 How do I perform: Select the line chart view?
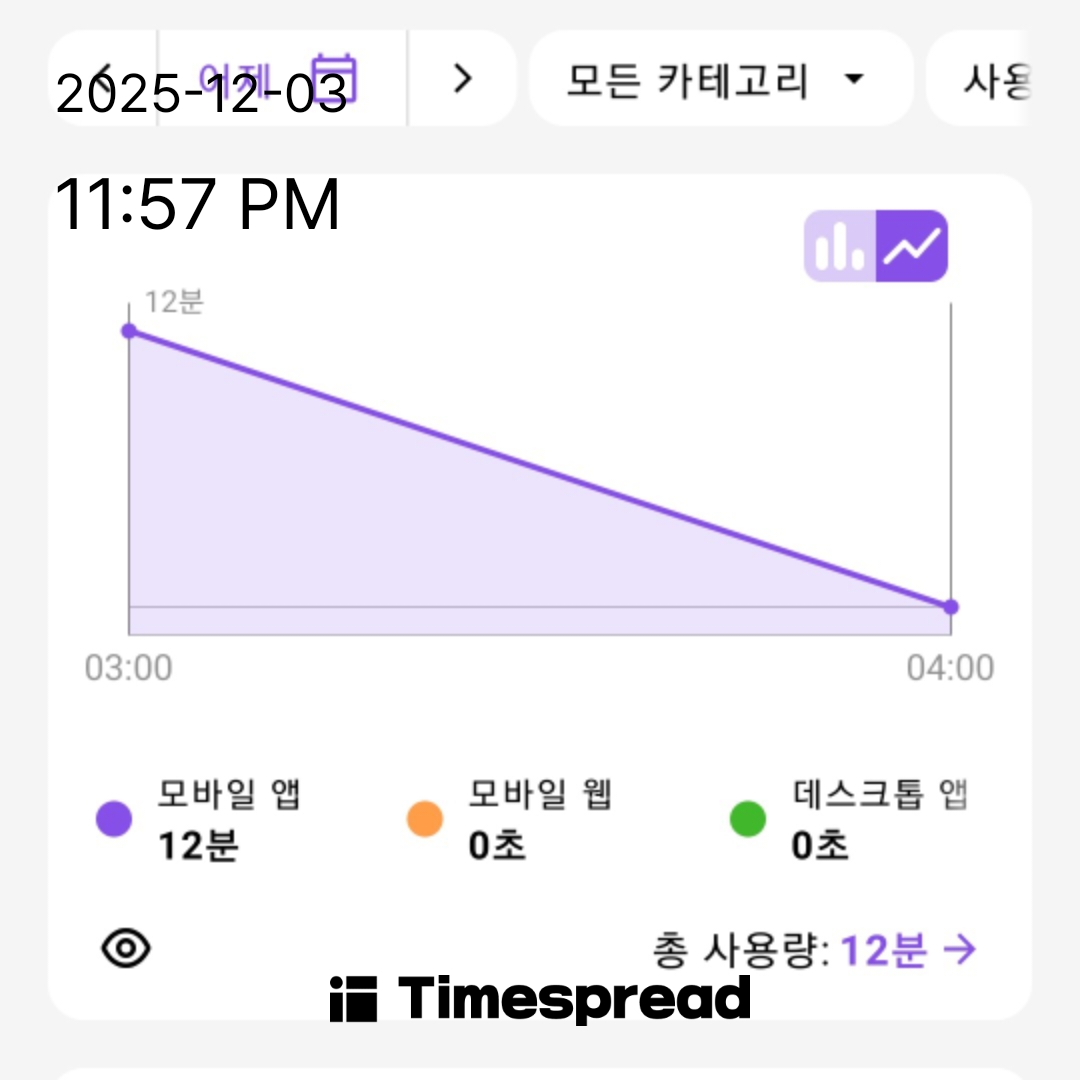pyautogui.click(x=912, y=246)
